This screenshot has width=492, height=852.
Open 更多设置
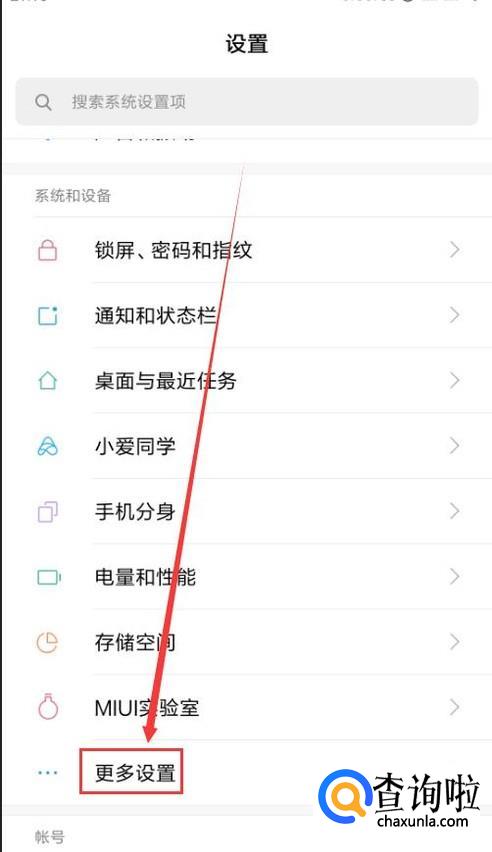click(x=247, y=772)
